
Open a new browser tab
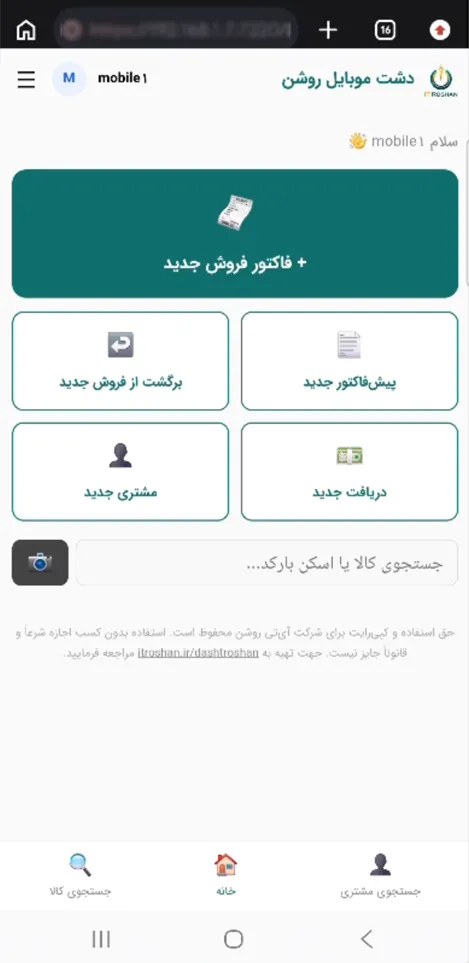click(x=328, y=29)
